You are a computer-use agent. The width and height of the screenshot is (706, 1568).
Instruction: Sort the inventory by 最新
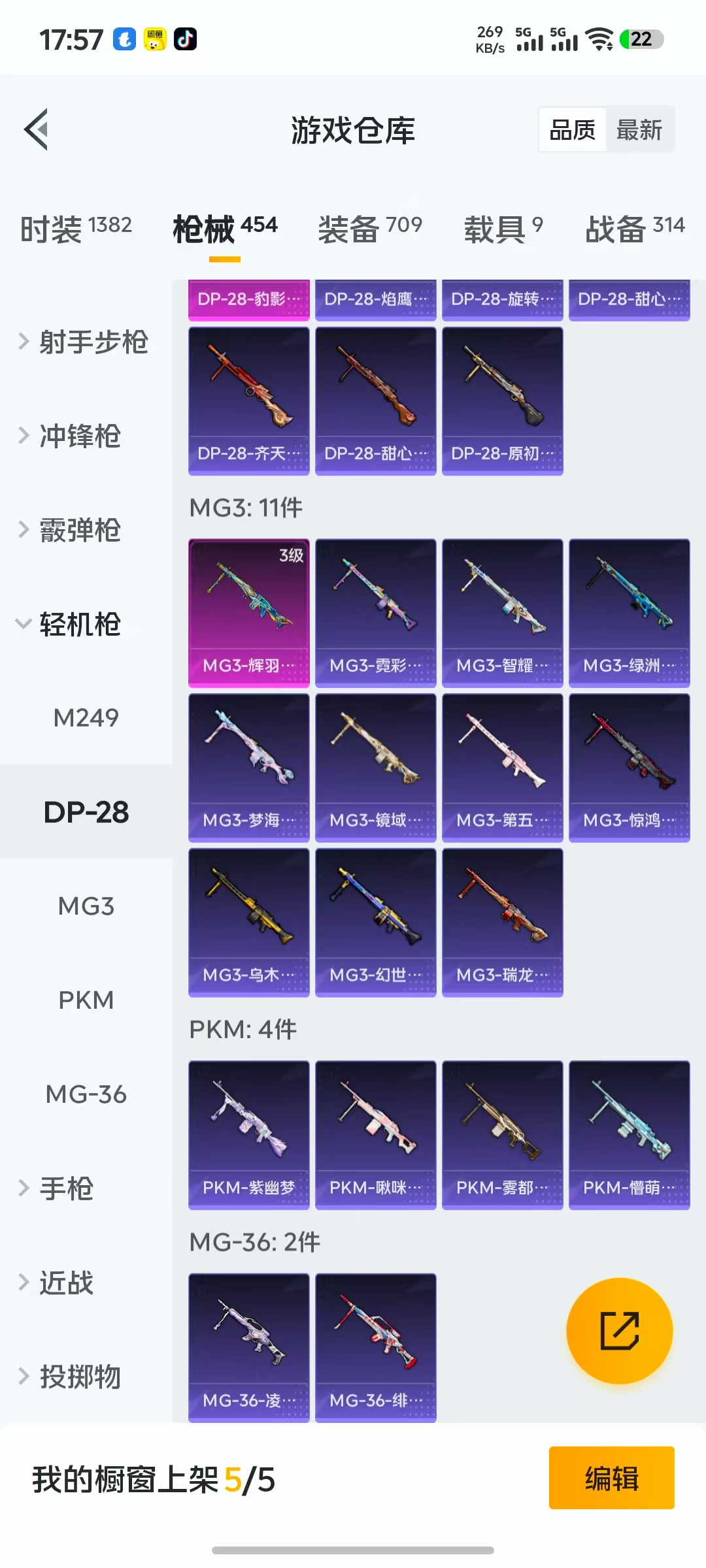point(639,130)
